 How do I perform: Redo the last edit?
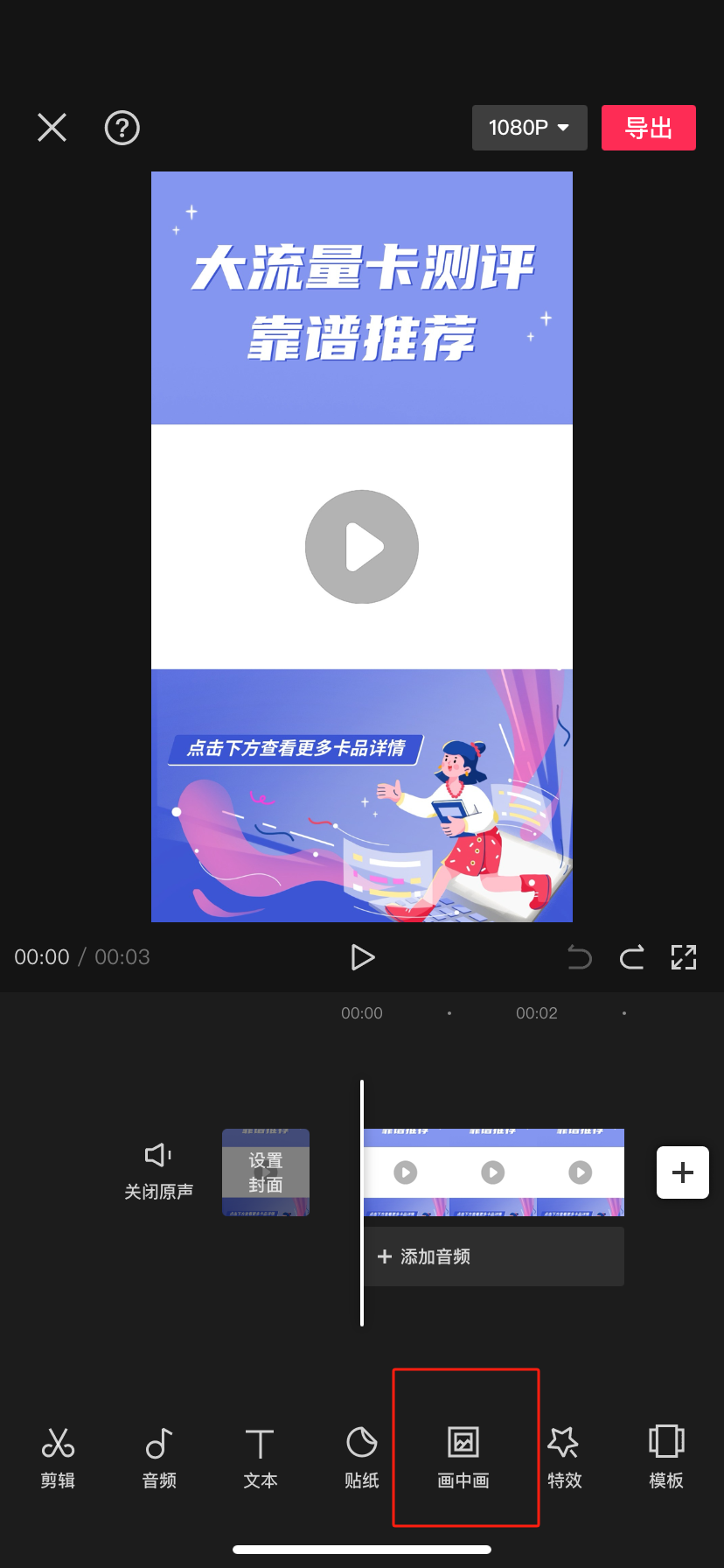[631, 957]
